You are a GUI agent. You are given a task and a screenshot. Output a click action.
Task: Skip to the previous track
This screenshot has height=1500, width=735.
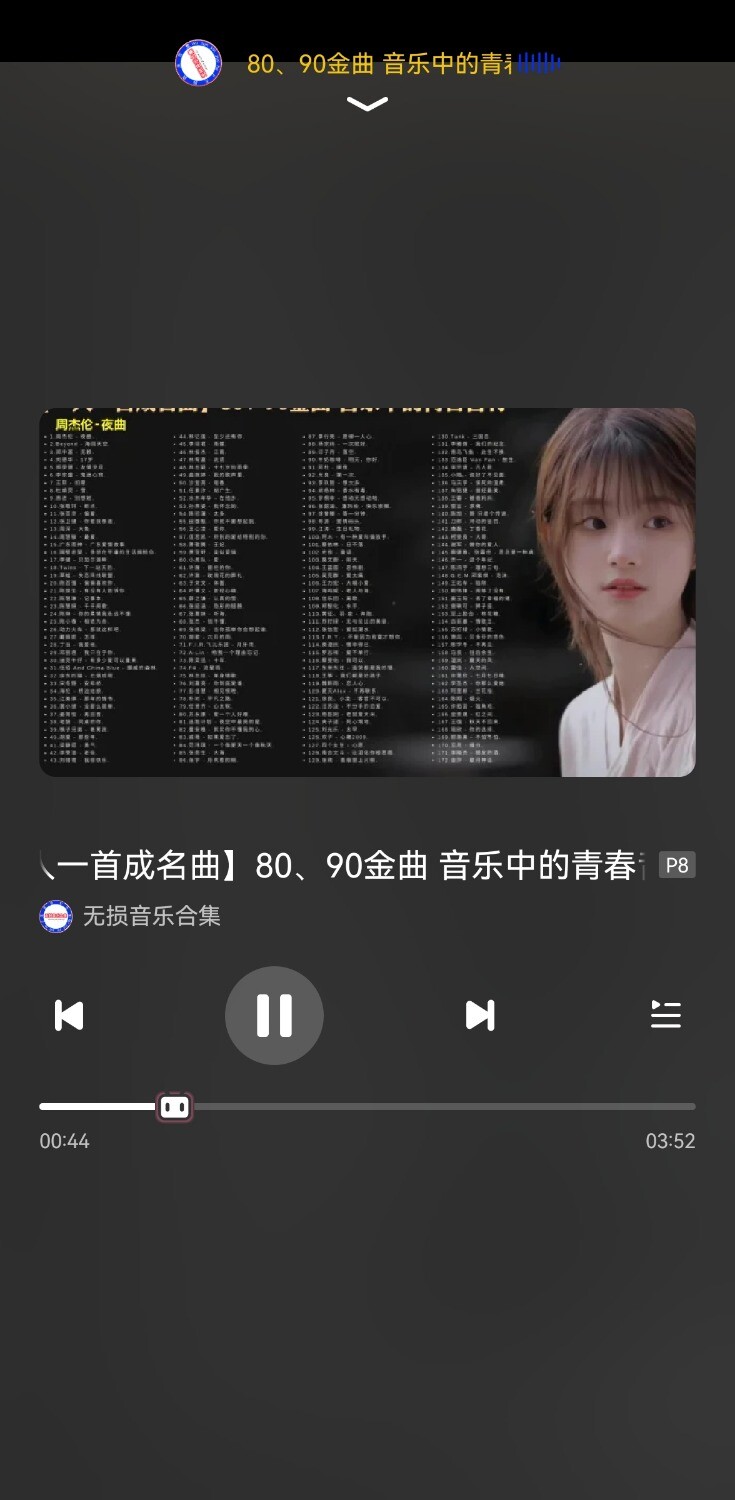[x=69, y=1015]
